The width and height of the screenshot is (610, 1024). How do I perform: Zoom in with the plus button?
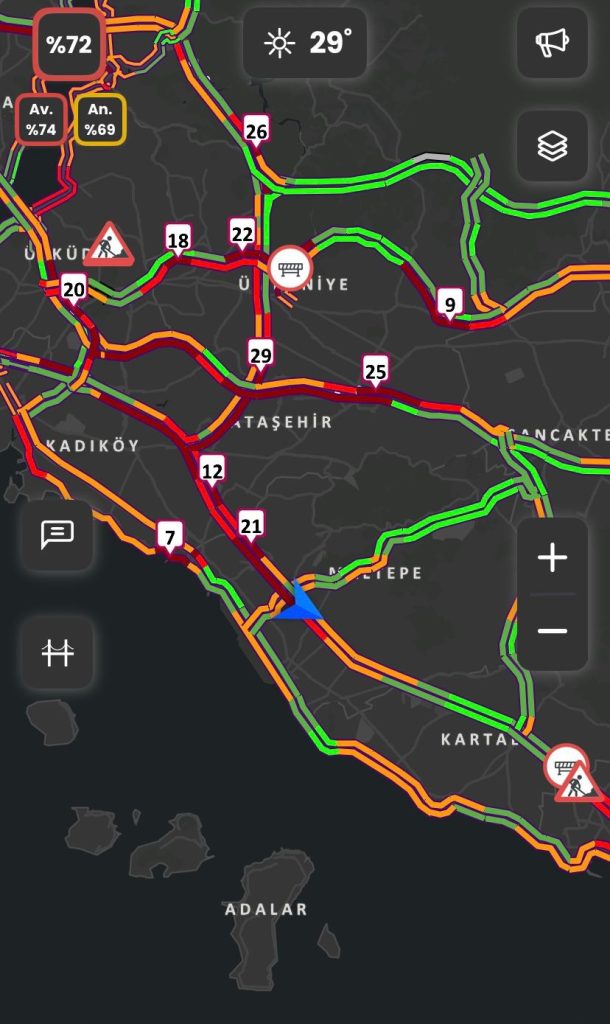click(552, 557)
